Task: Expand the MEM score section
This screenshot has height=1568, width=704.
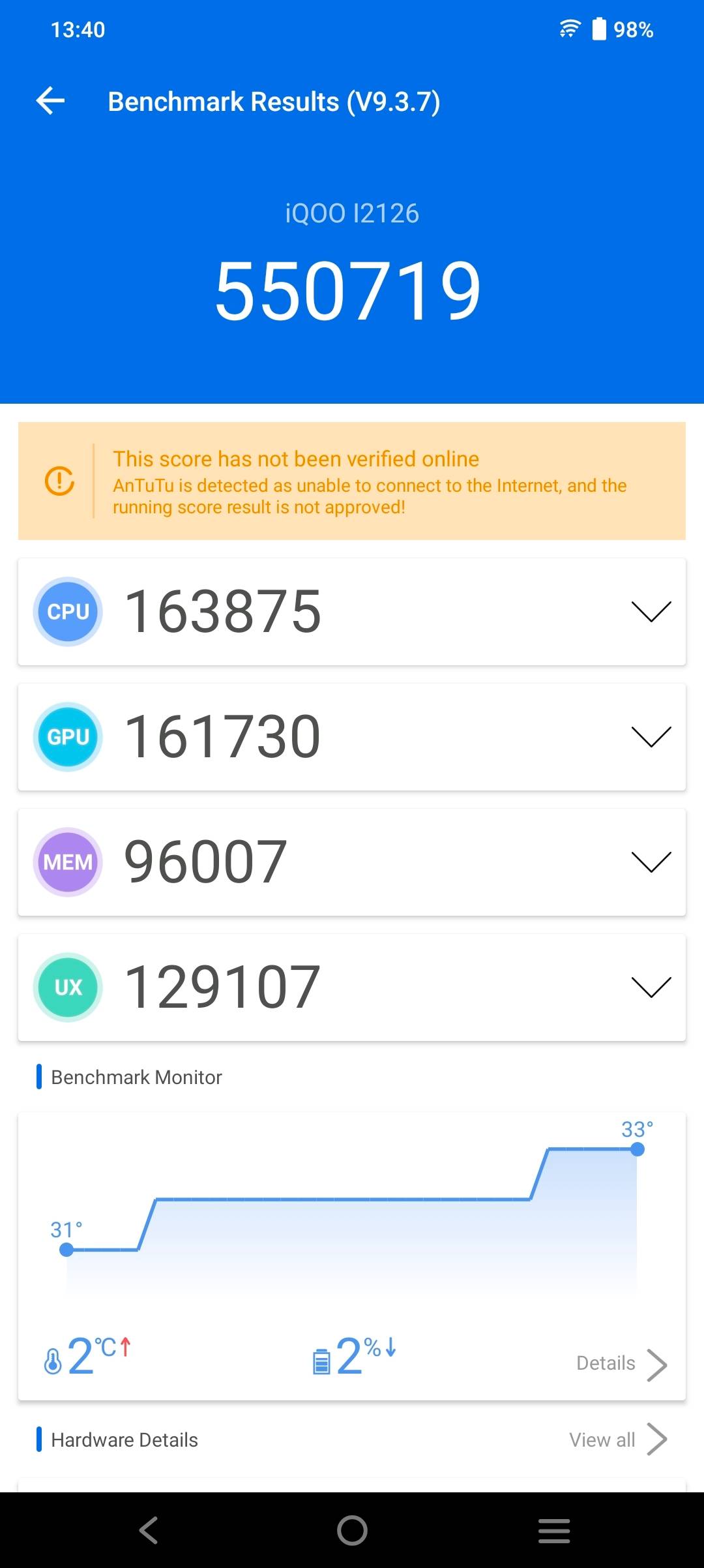Action: tap(651, 862)
